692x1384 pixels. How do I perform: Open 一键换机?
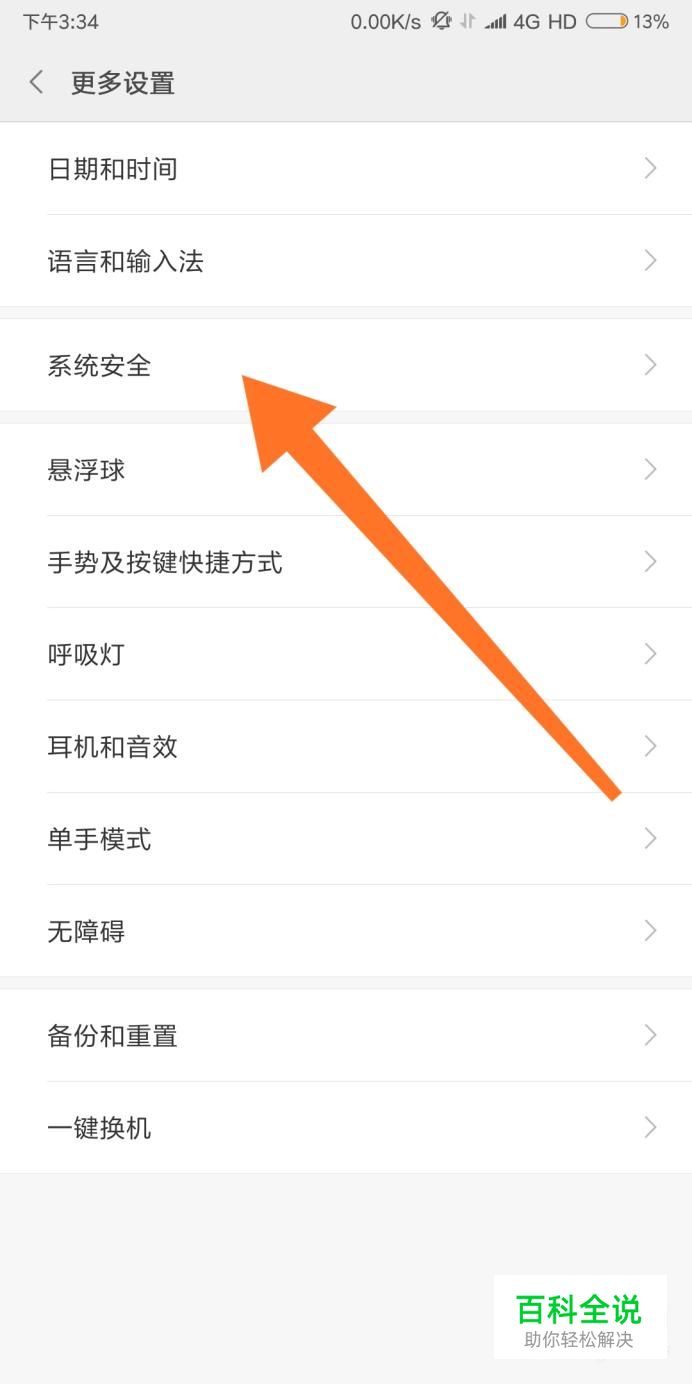point(346,1129)
